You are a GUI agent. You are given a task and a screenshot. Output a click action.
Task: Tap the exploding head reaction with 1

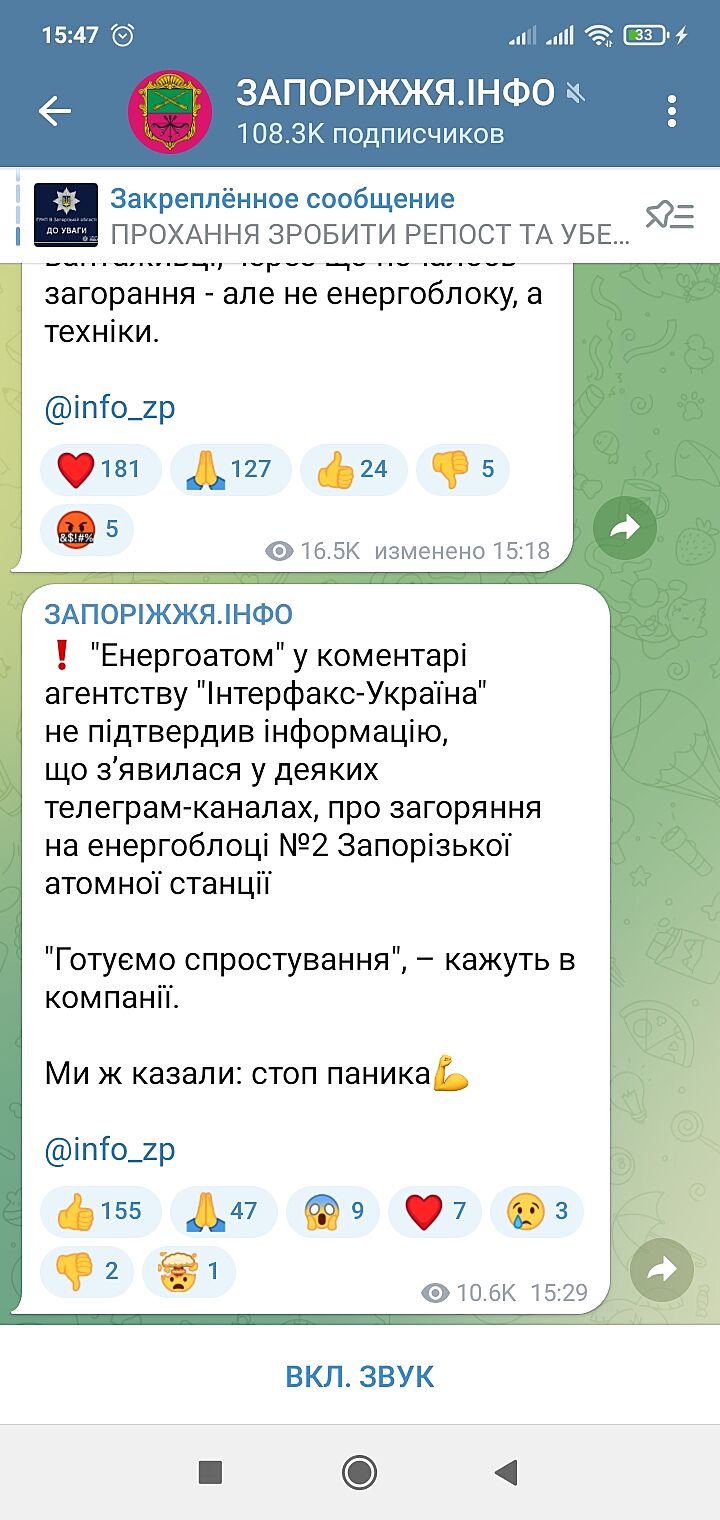coord(188,1271)
